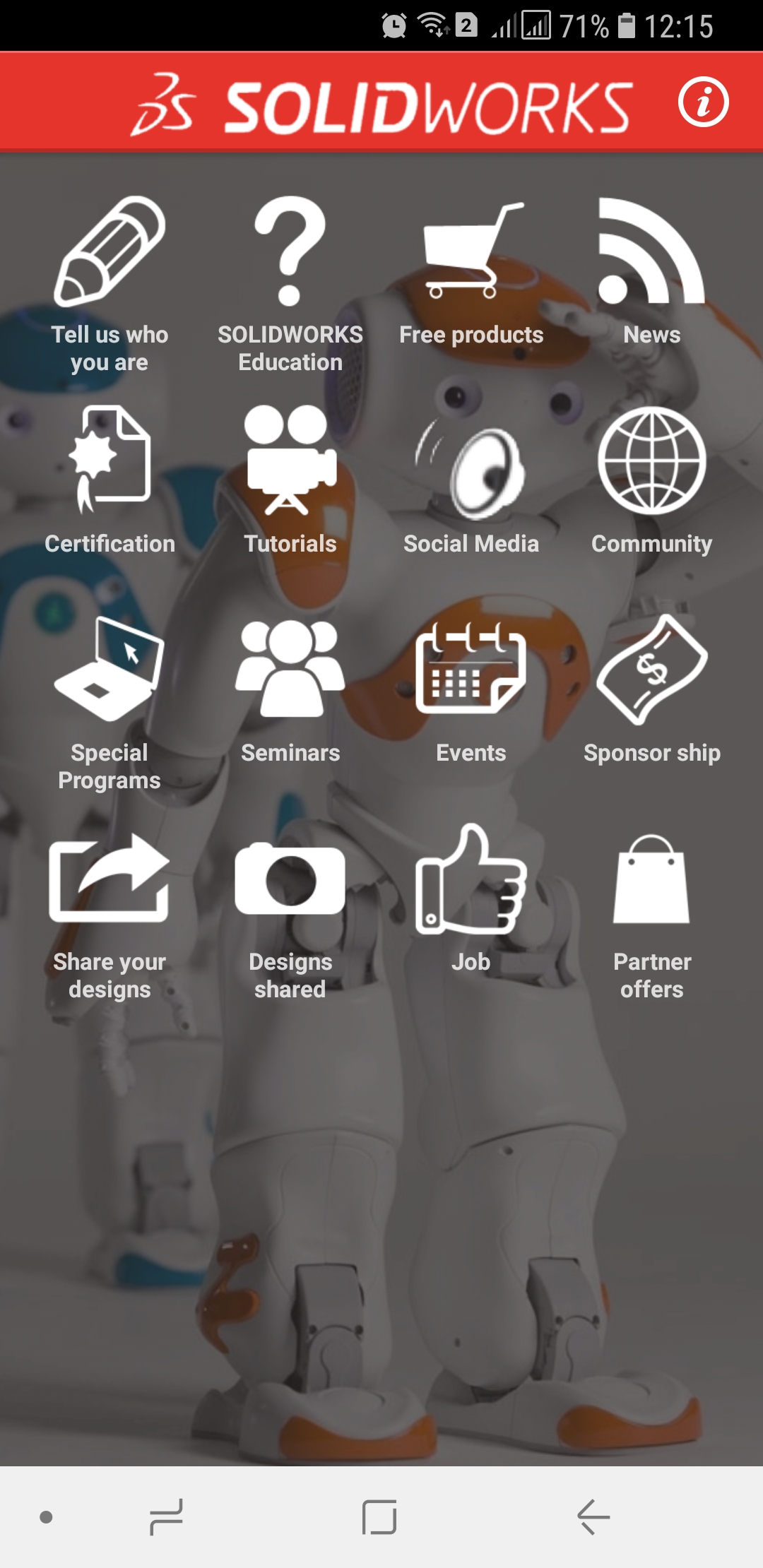The width and height of the screenshot is (763, 1568).
Task: Tap the system home button
Action: (x=379, y=1516)
